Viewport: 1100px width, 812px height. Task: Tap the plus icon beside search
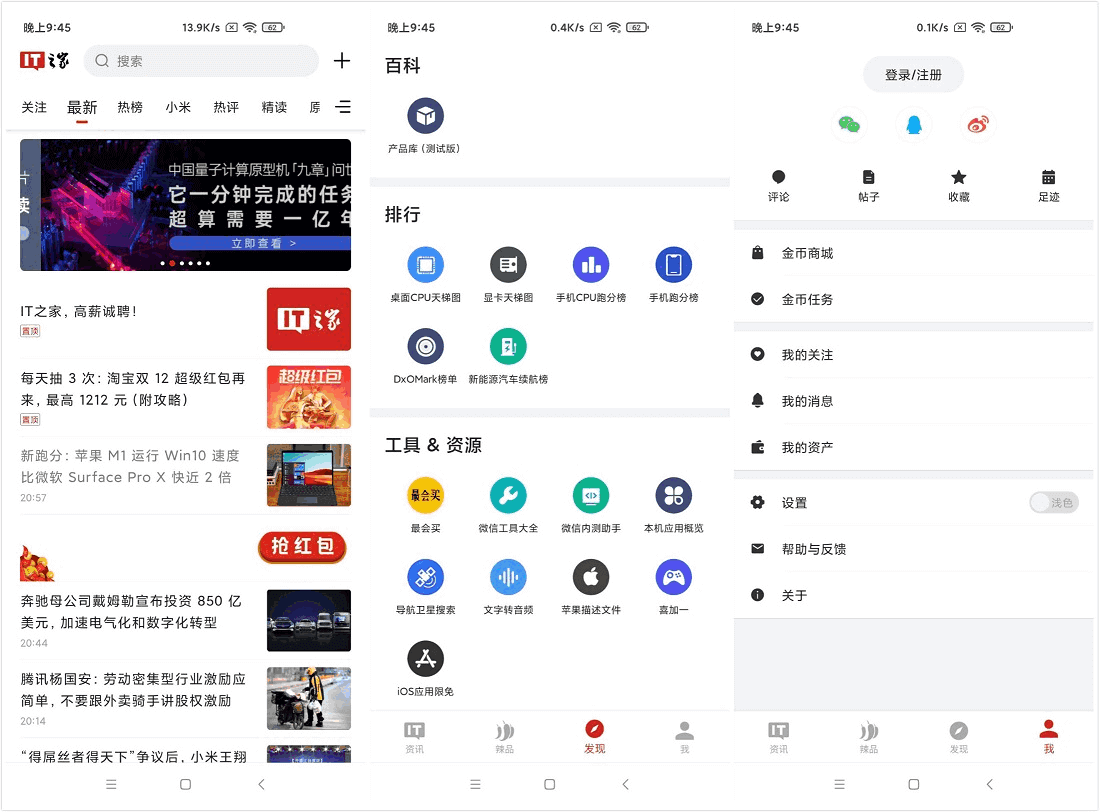pyautogui.click(x=342, y=61)
